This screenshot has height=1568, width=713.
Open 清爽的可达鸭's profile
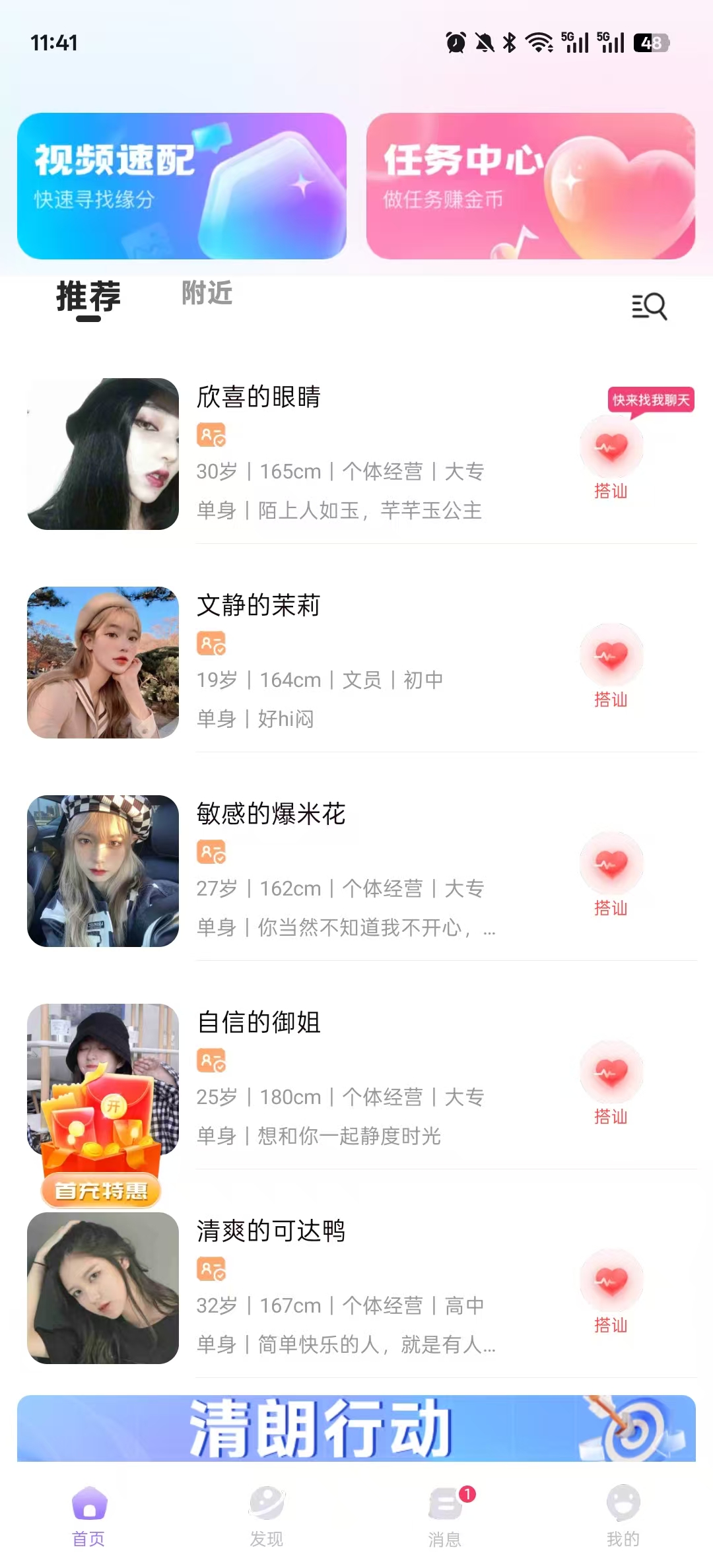click(103, 1288)
